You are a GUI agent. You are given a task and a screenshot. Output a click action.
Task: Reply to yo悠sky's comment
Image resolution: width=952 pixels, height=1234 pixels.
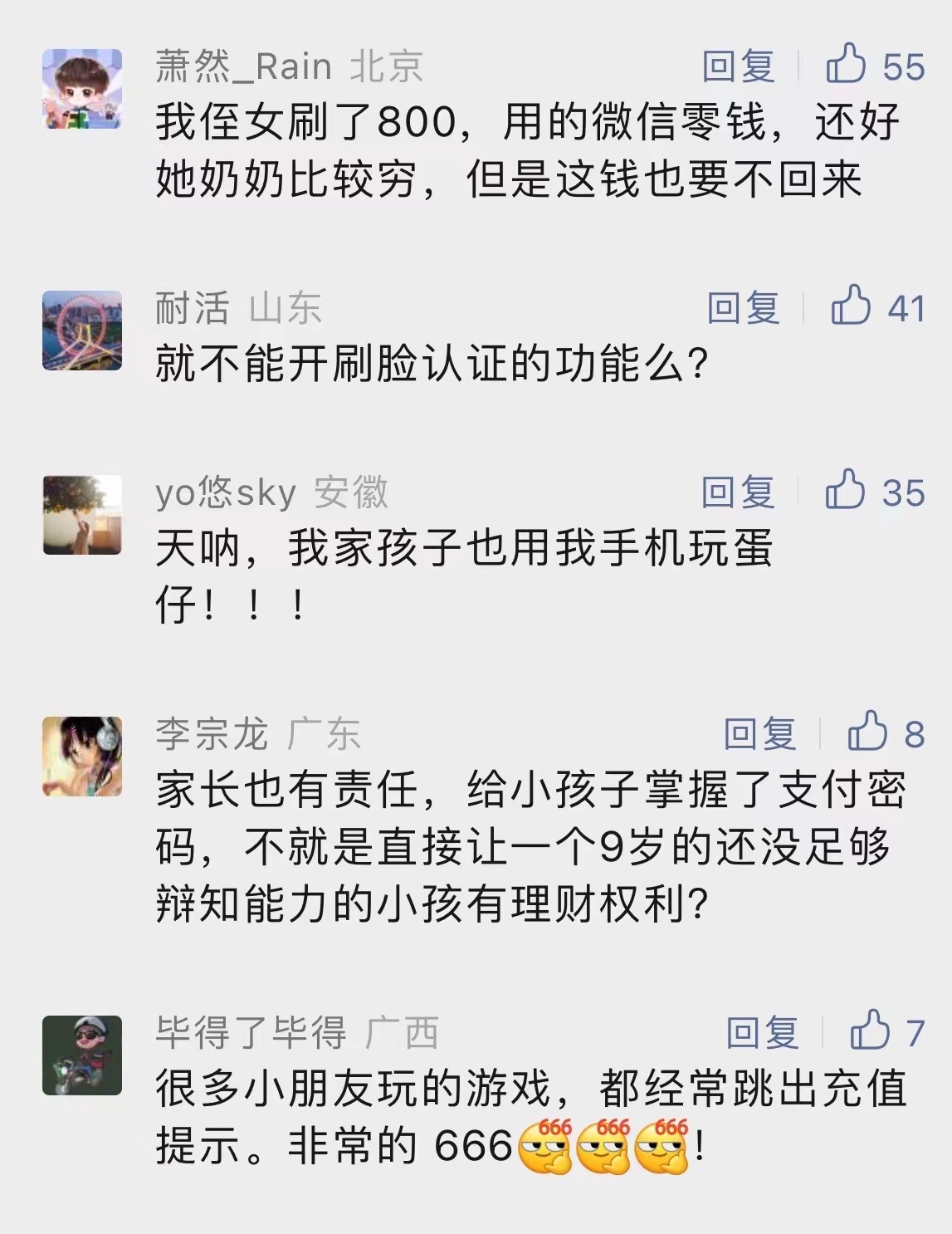coord(738,492)
